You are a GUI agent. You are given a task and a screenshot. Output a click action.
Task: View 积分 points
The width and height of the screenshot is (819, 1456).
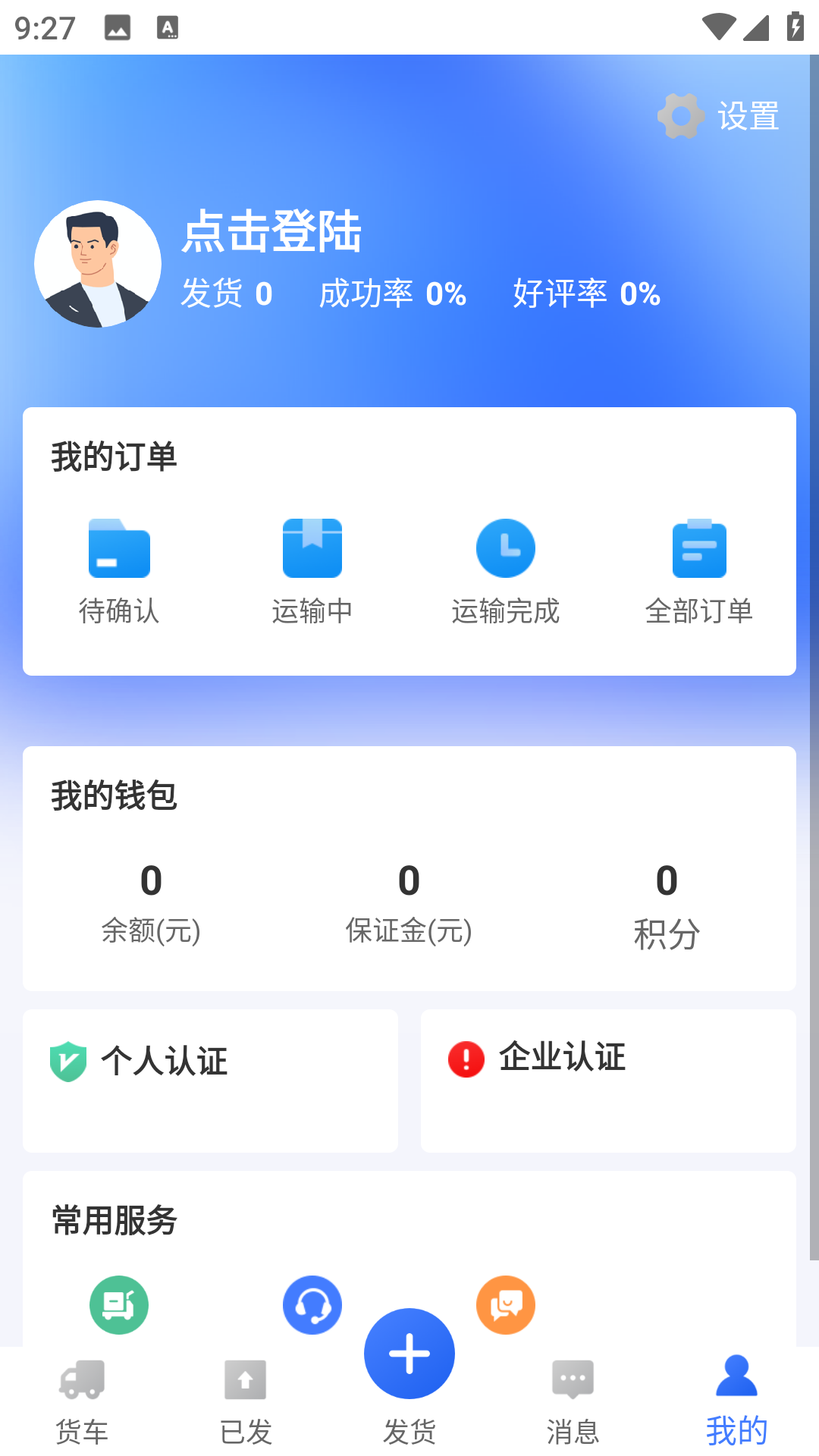pos(667,904)
